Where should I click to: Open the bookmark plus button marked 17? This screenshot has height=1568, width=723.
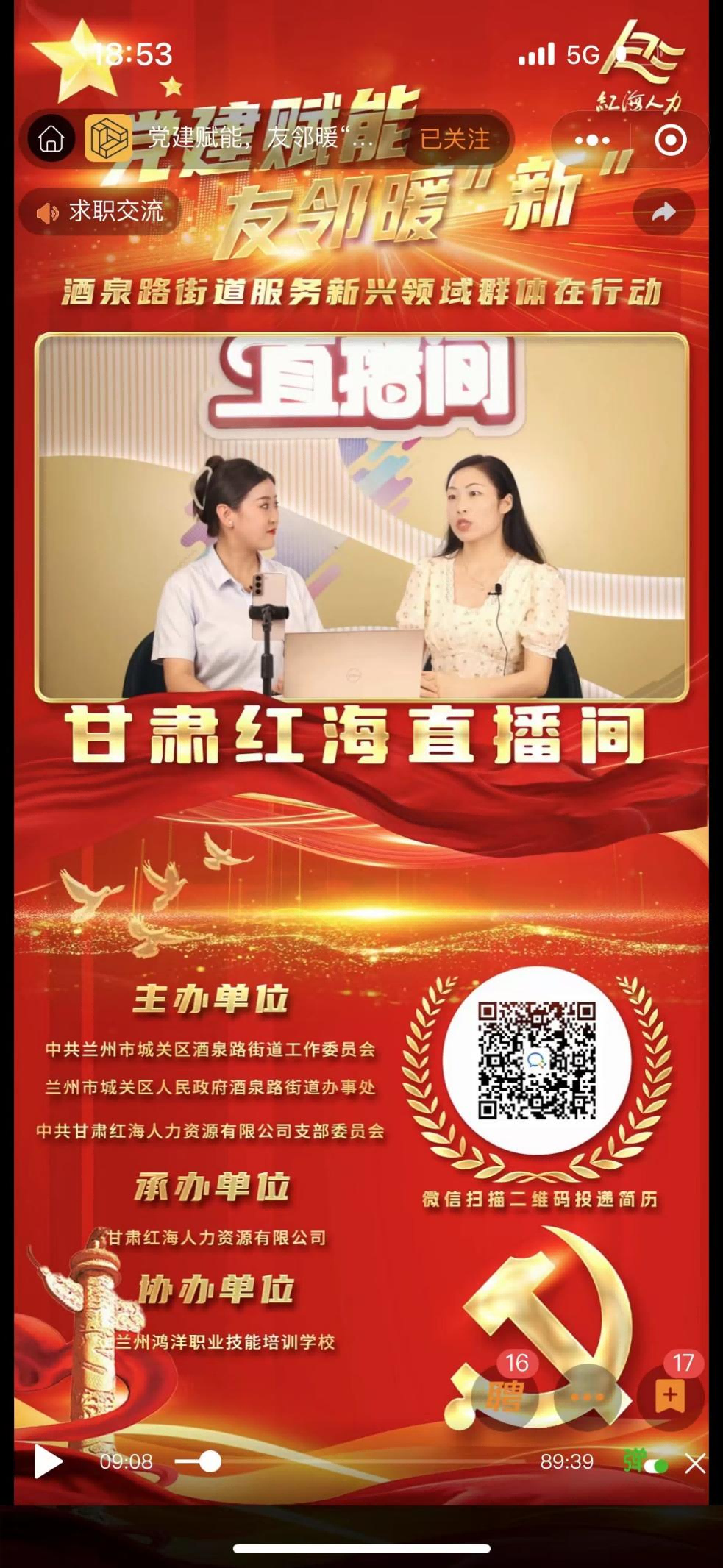(x=669, y=1396)
